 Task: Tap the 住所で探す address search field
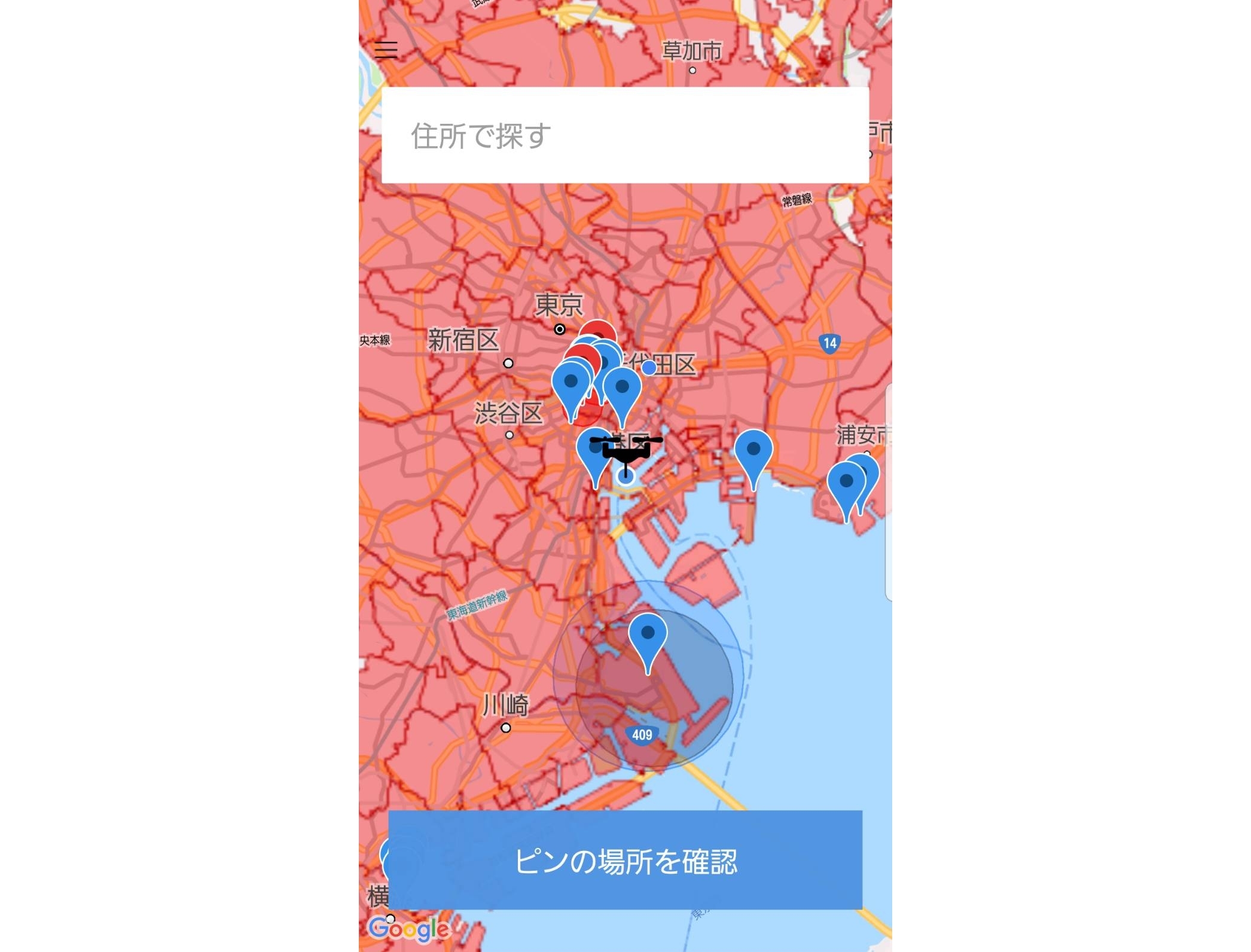click(x=625, y=135)
